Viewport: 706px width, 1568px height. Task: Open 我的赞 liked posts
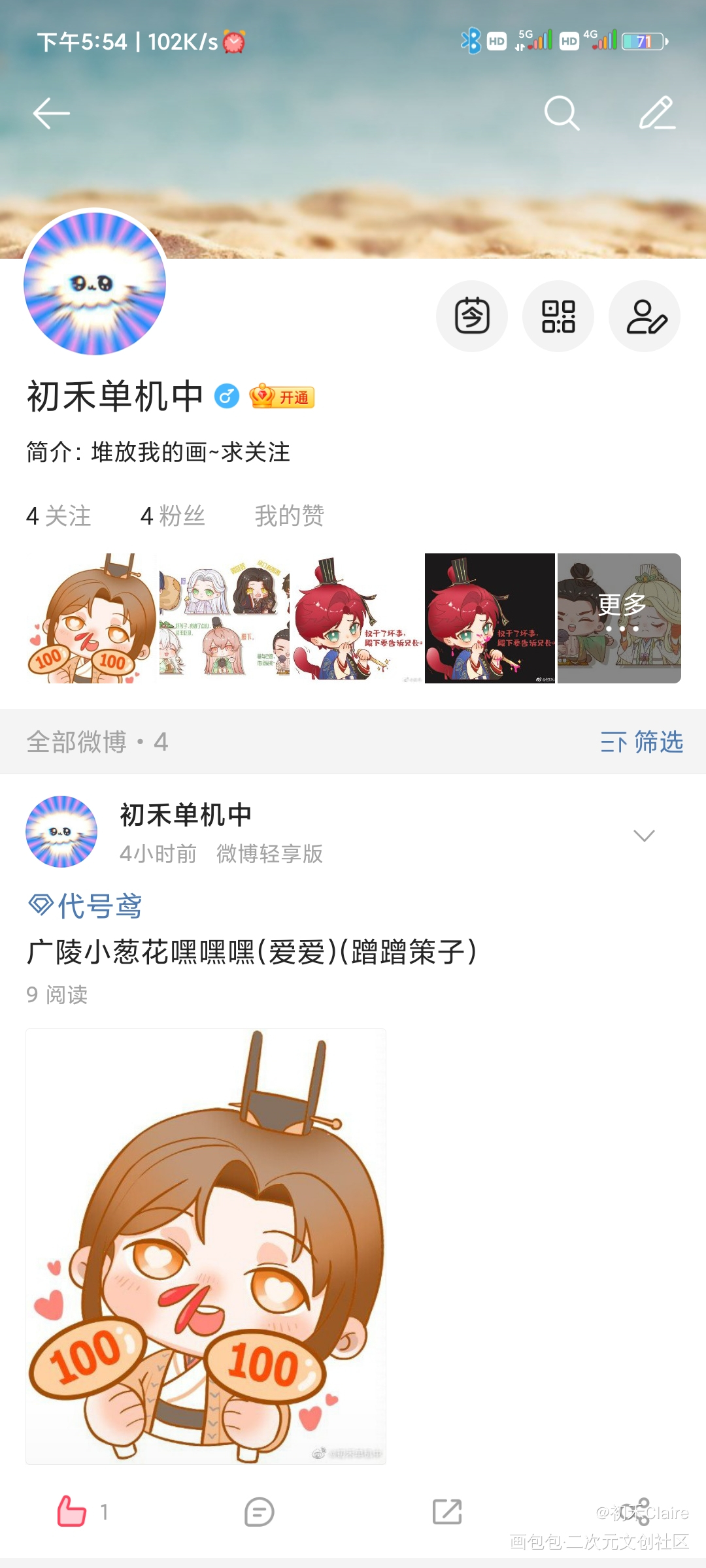coord(289,516)
